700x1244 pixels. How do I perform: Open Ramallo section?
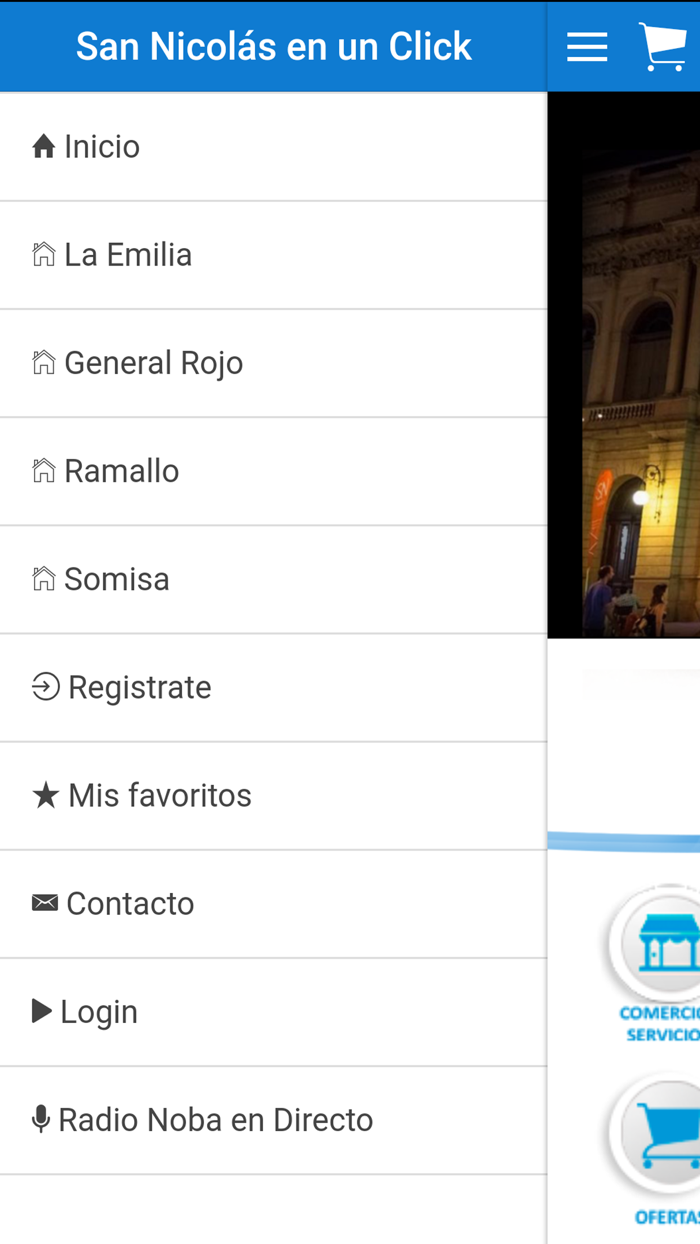coord(273,471)
